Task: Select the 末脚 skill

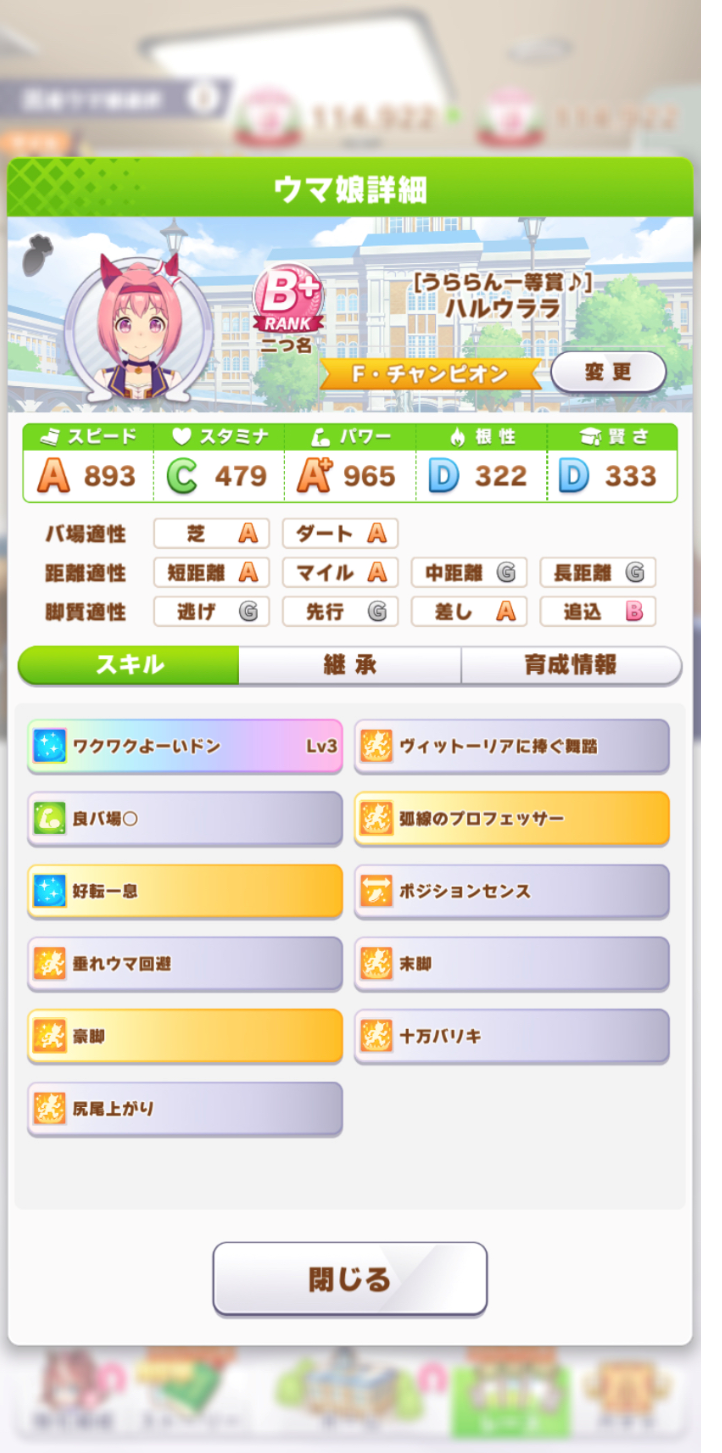Action: [x=512, y=964]
